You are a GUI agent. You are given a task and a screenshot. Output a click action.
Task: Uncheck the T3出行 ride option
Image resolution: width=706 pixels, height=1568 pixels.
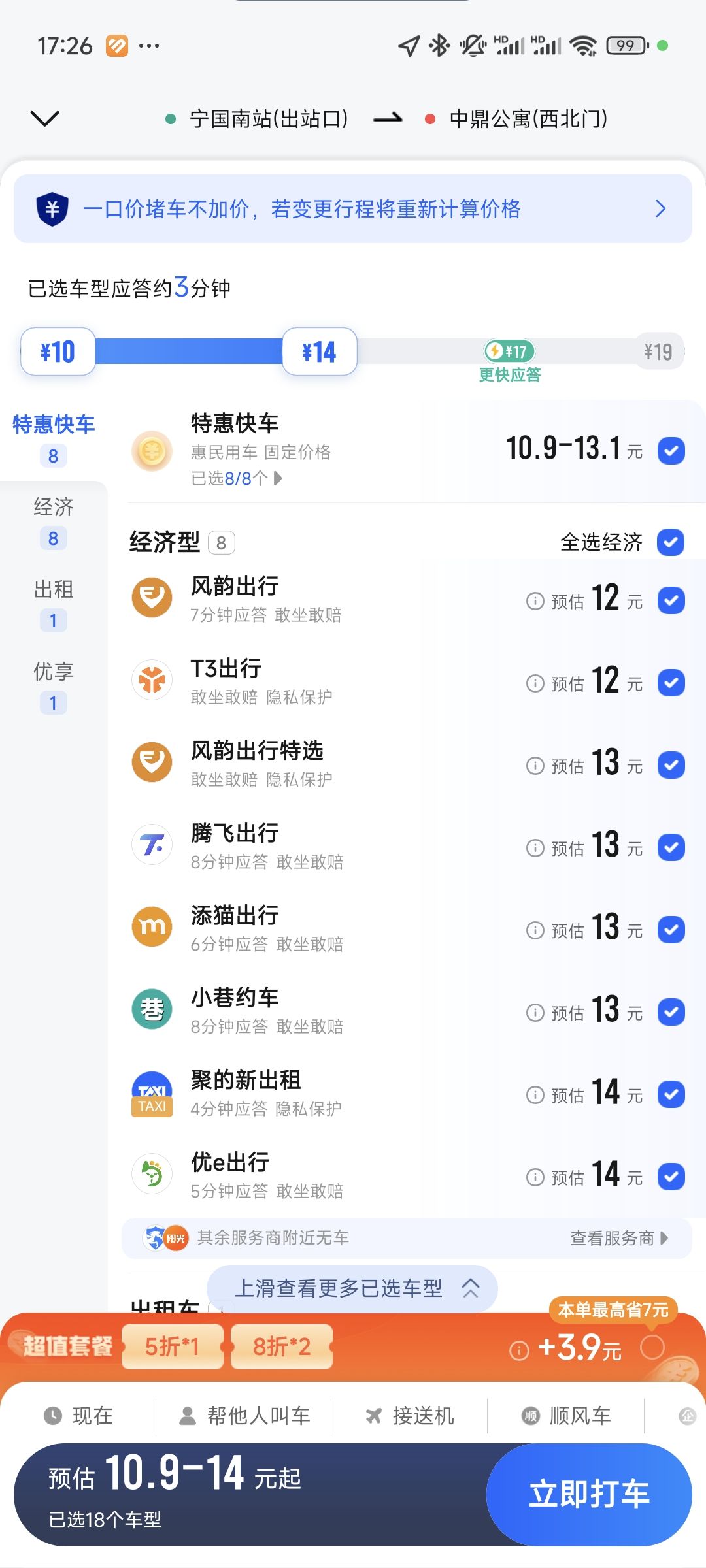(x=671, y=683)
